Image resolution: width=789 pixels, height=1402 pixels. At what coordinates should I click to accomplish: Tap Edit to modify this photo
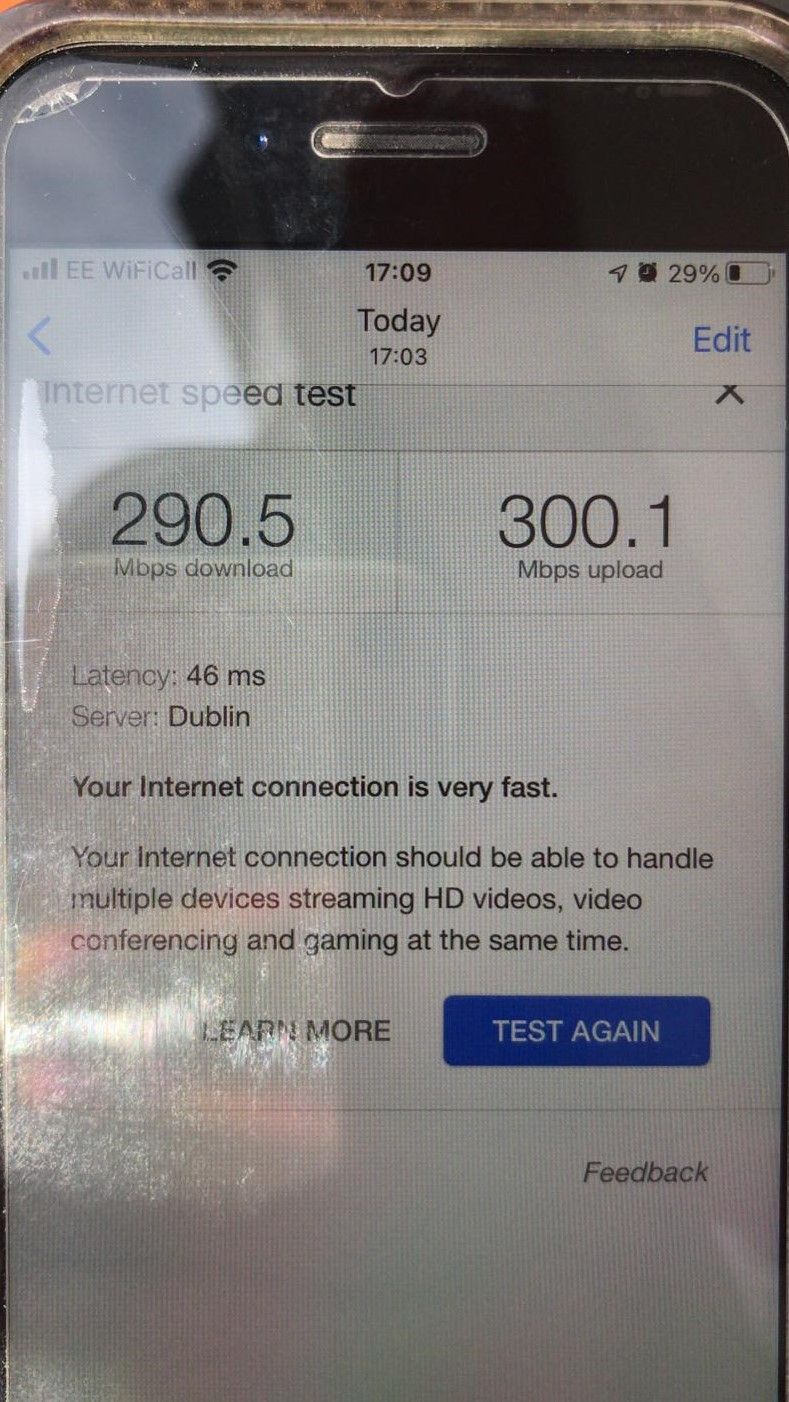click(721, 339)
